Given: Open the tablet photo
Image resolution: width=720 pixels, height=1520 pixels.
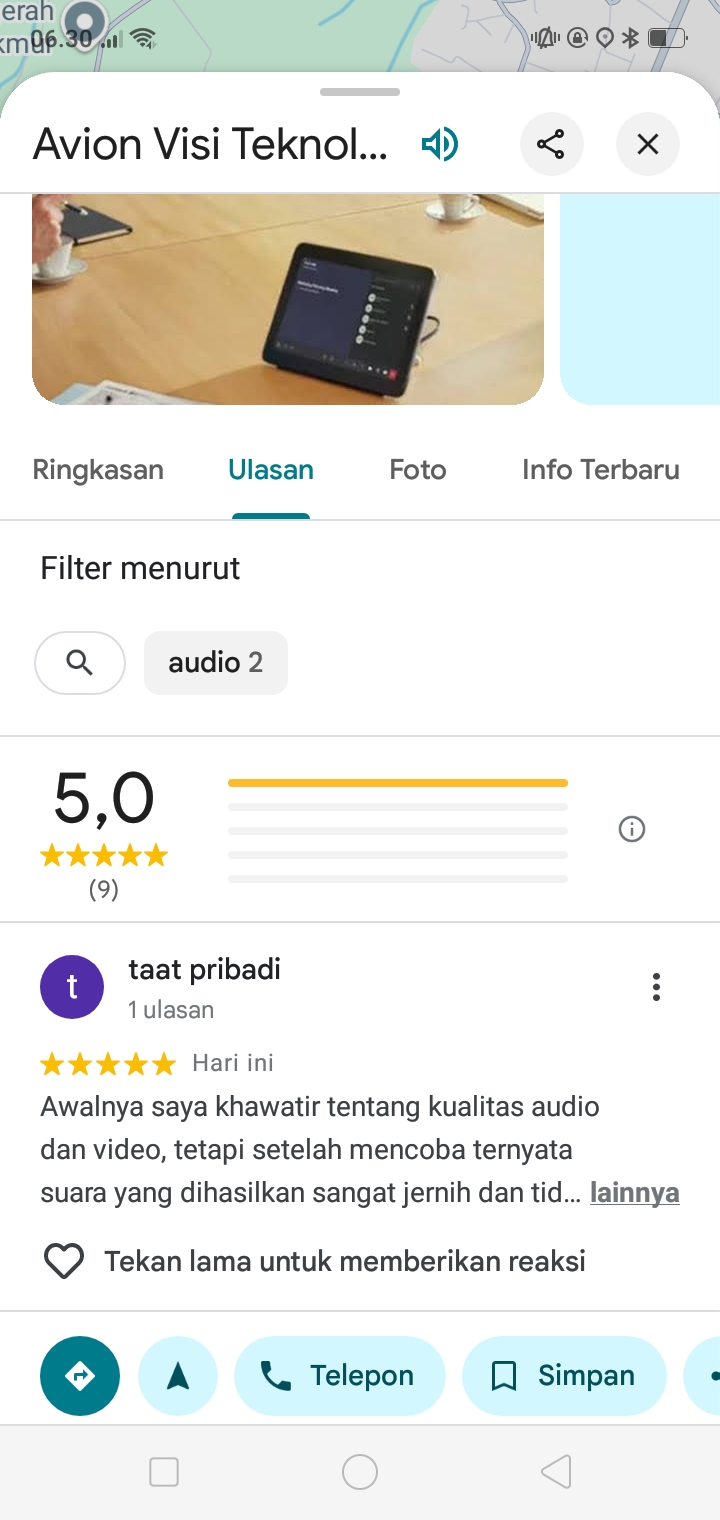Looking at the screenshot, I should click(x=288, y=299).
